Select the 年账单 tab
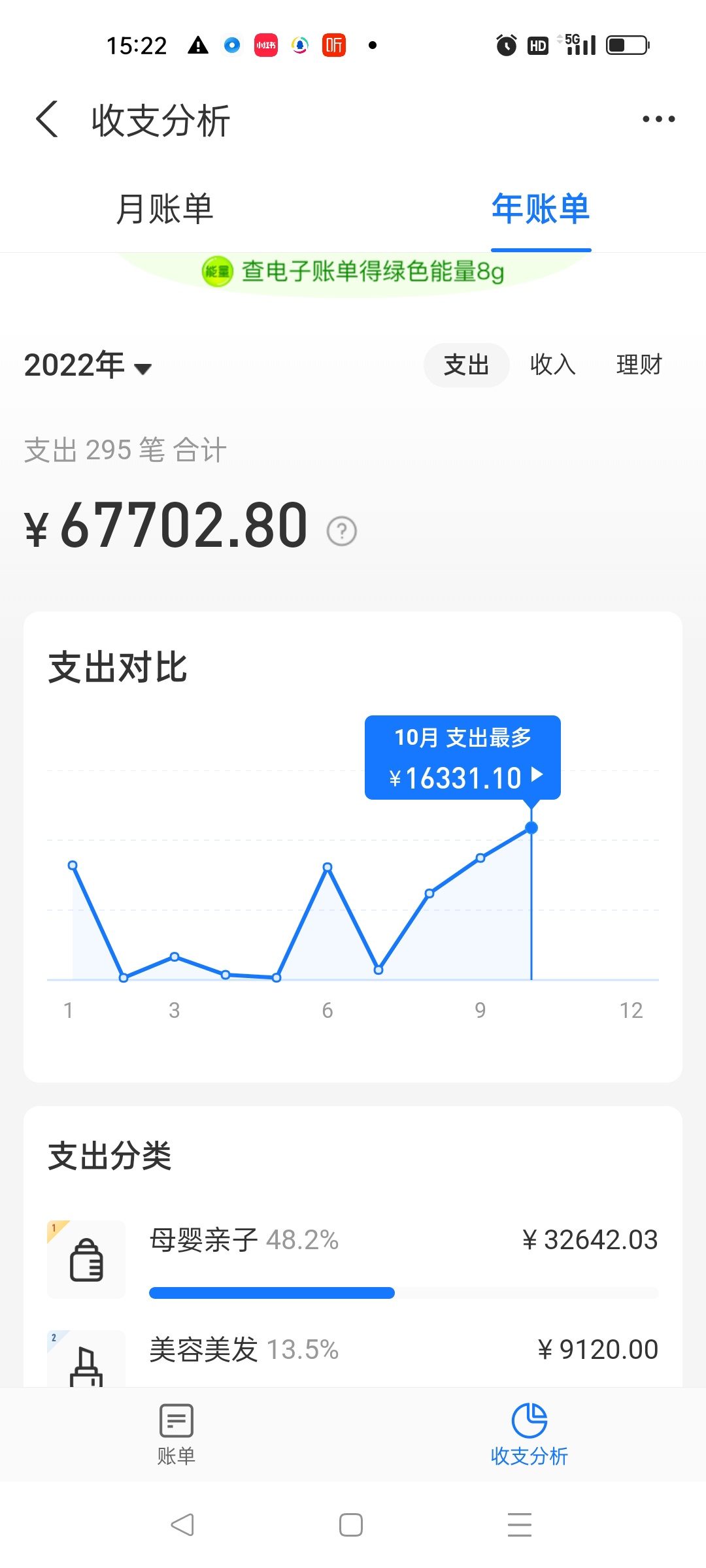This screenshot has width=706, height=1568. tap(541, 209)
